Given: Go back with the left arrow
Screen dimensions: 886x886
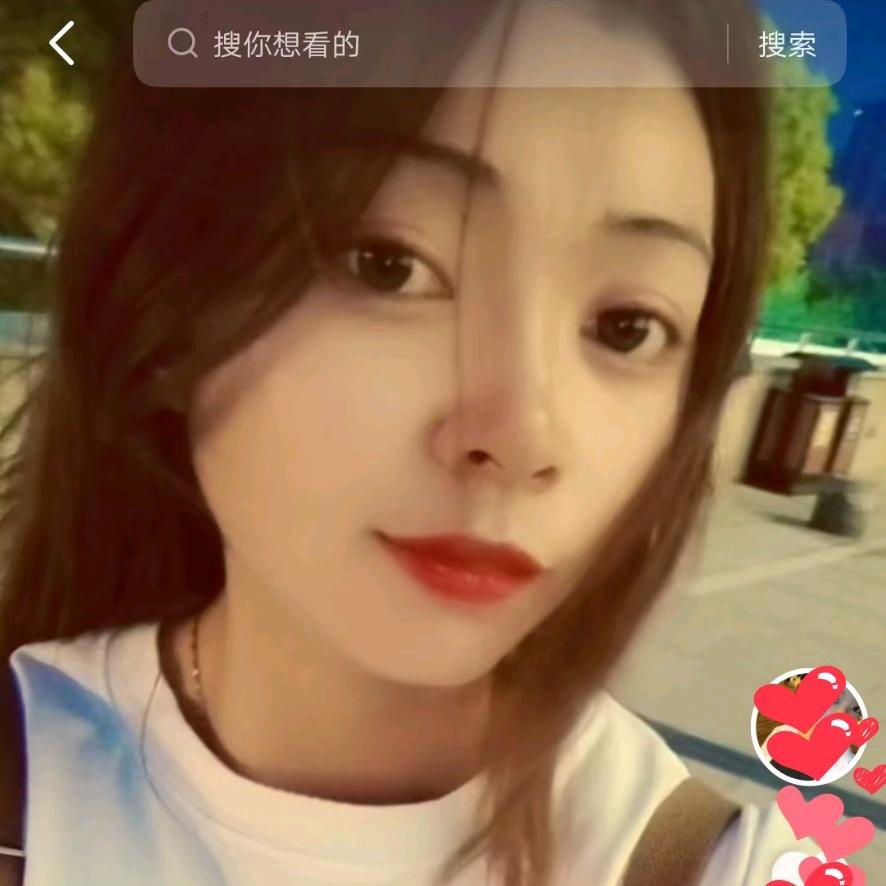Looking at the screenshot, I should pyautogui.click(x=62, y=44).
